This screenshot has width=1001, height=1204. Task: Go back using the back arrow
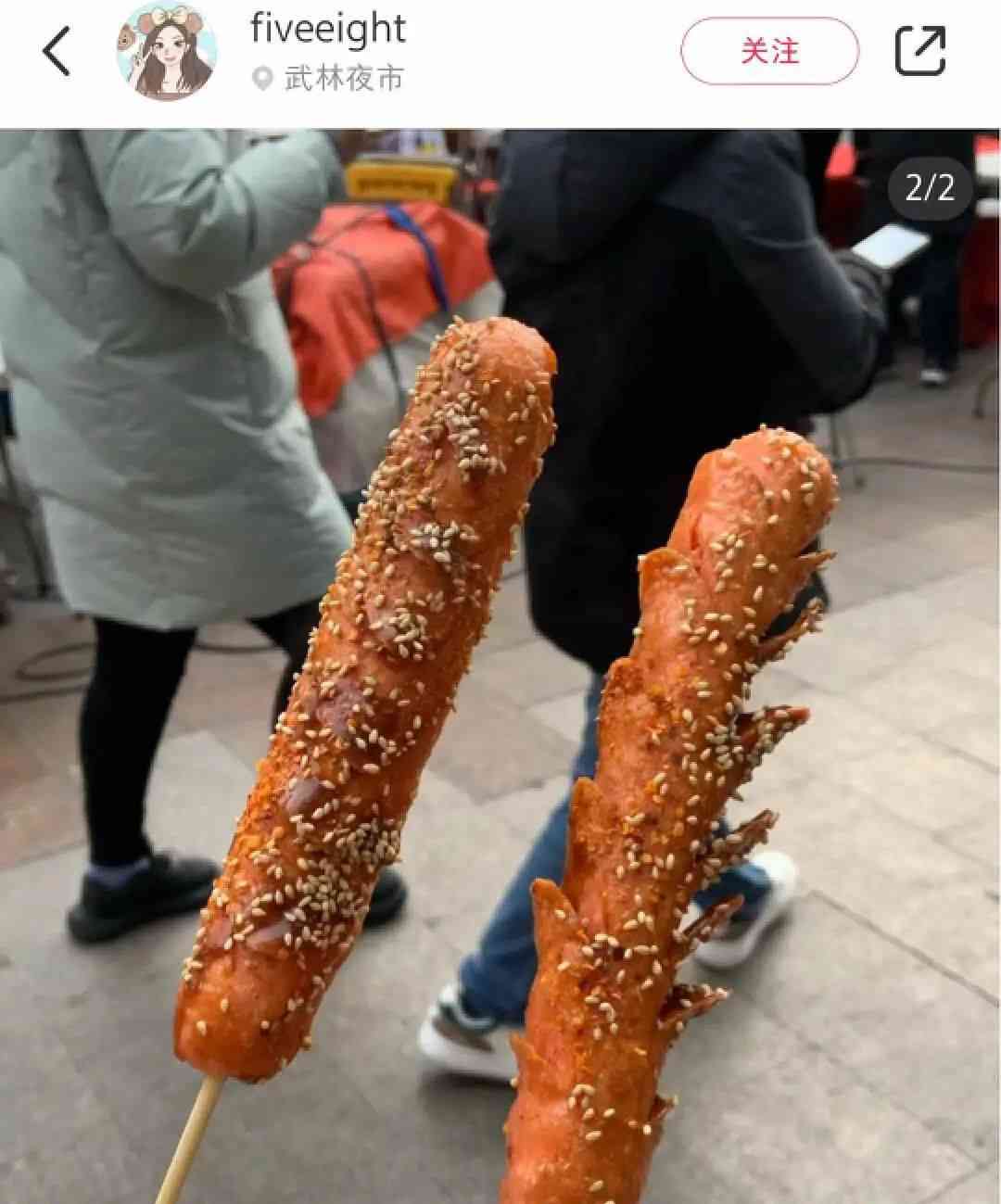(57, 51)
